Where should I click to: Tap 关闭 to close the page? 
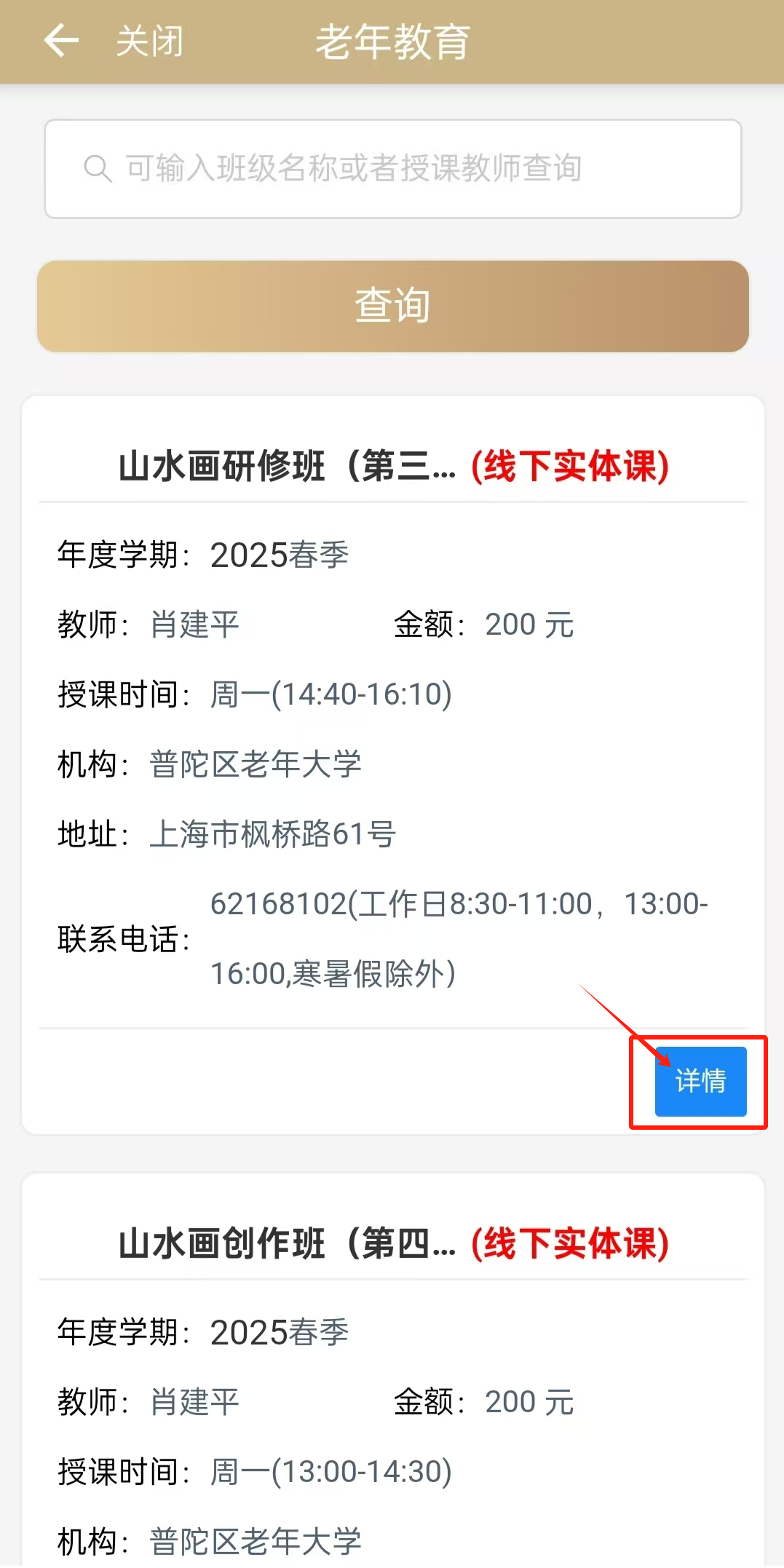pyautogui.click(x=150, y=41)
